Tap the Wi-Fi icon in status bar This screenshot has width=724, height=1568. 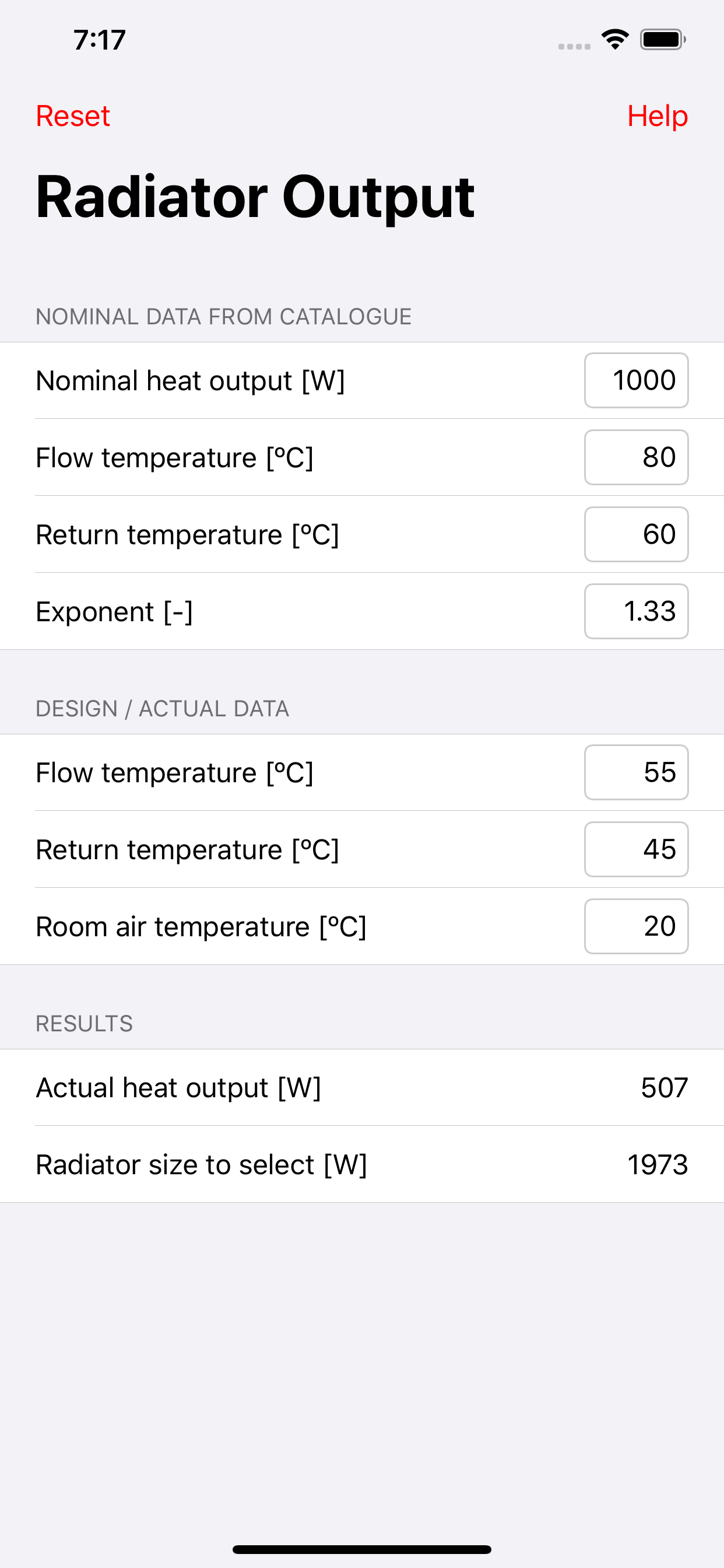point(614,38)
